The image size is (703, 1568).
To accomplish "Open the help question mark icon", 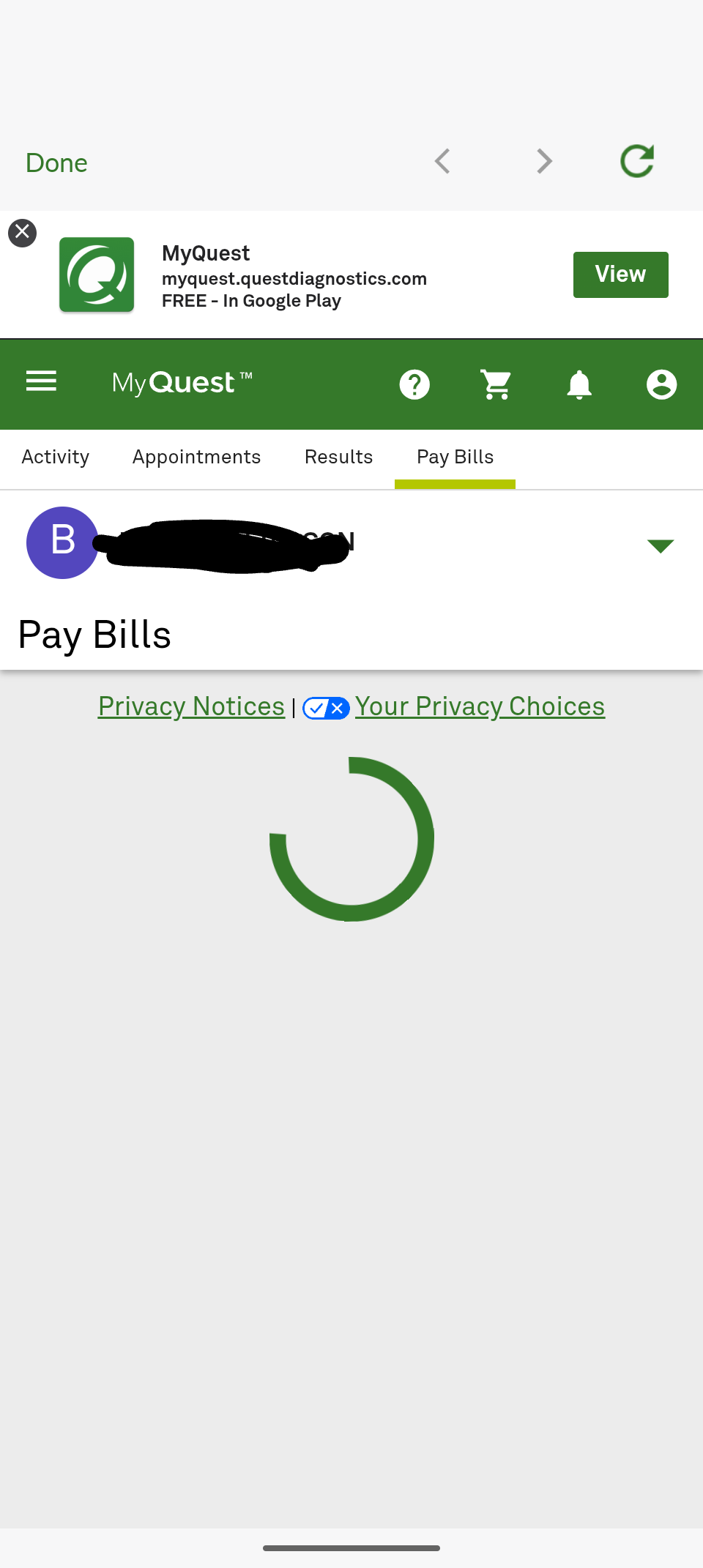I will pyautogui.click(x=414, y=384).
